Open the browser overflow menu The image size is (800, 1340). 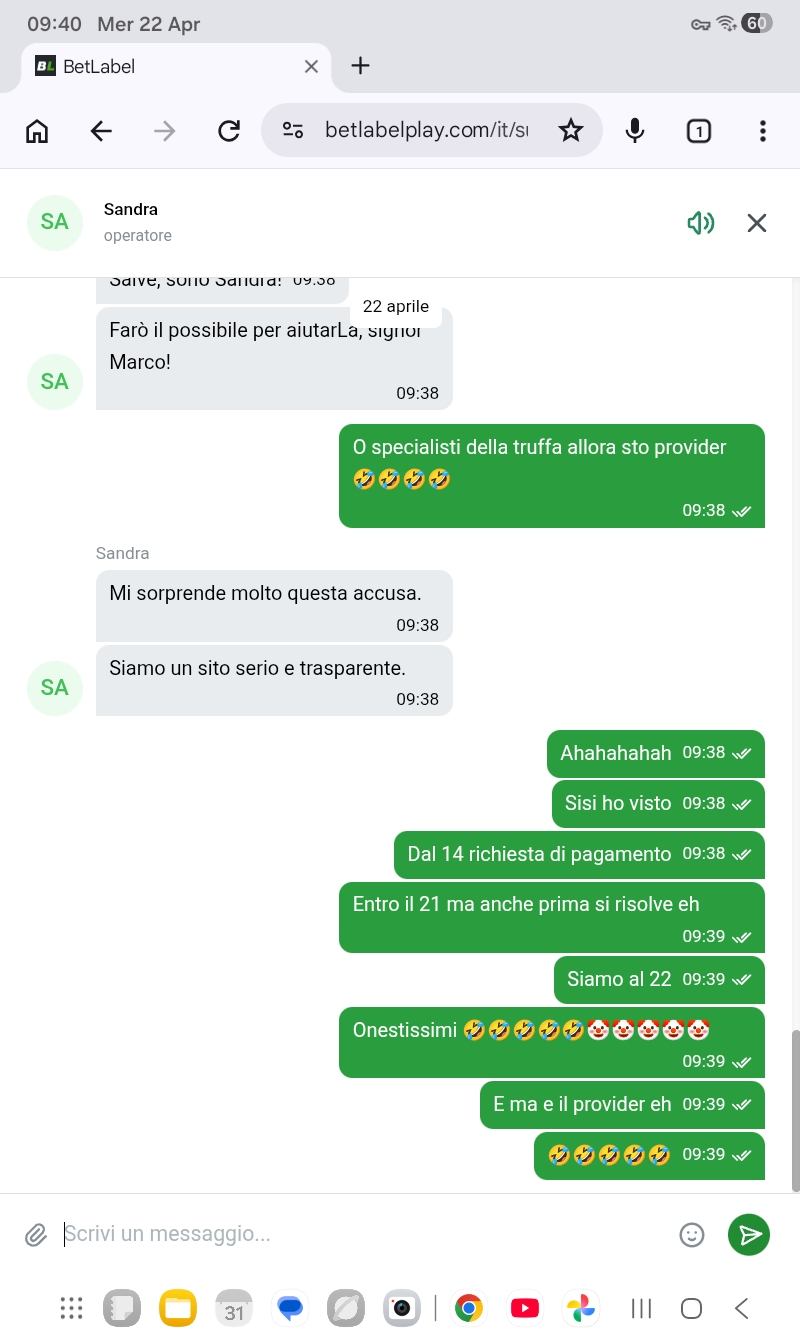tap(763, 131)
